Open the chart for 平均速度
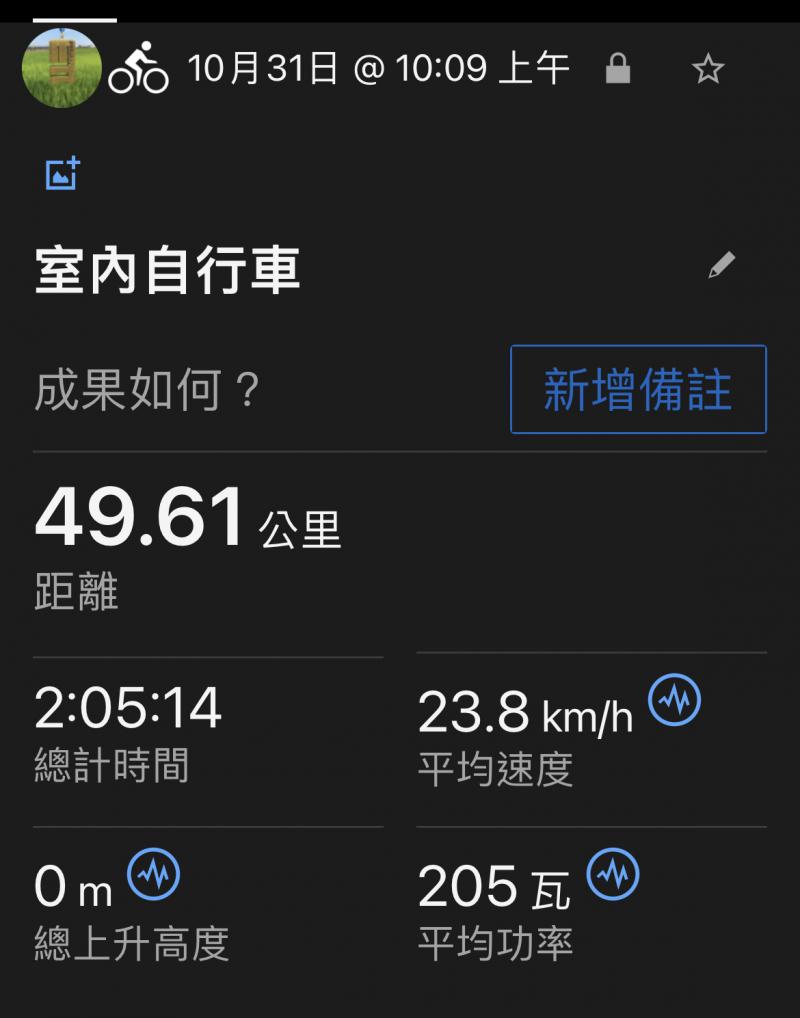 674,700
